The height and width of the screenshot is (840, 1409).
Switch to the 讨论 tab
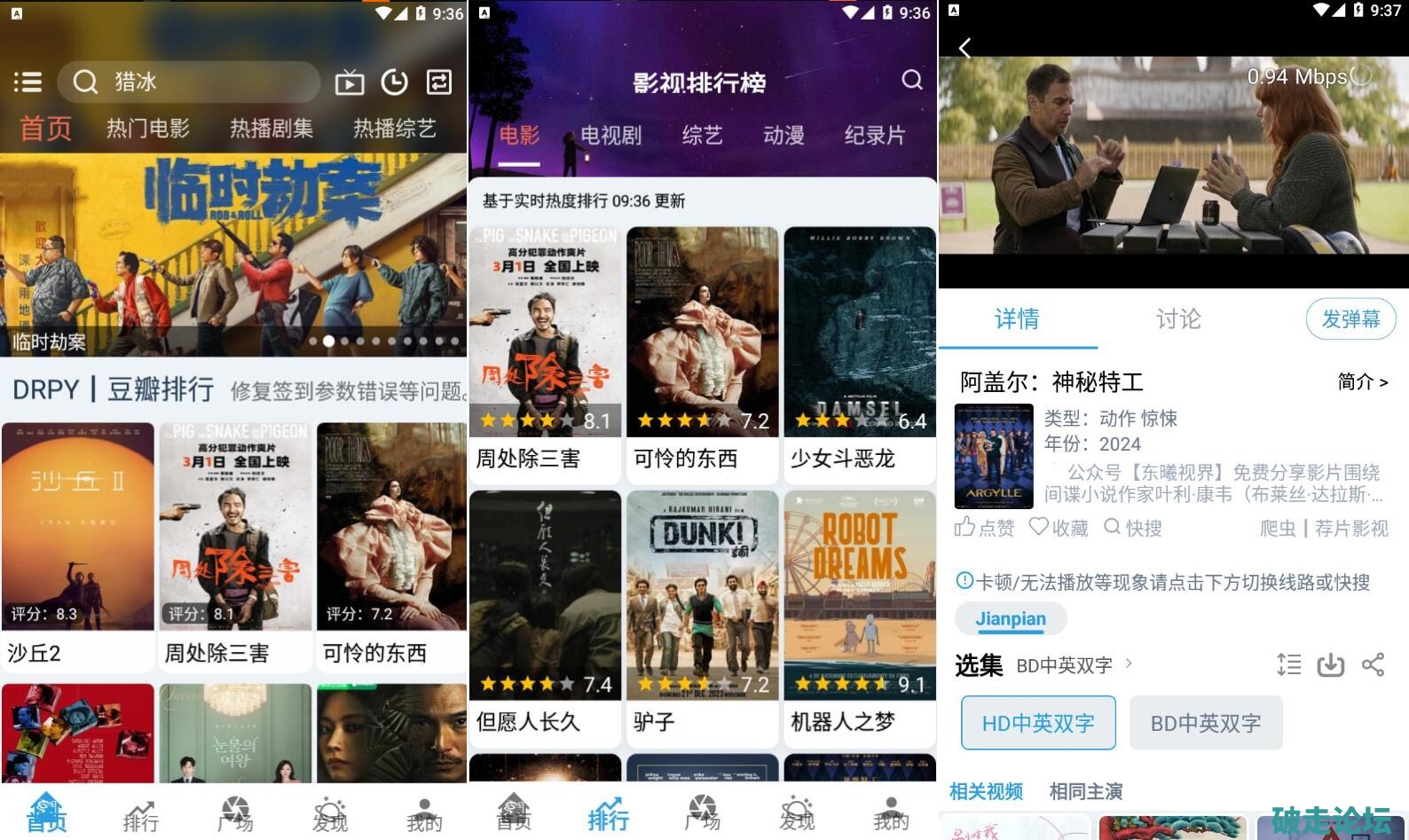coord(1178,319)
